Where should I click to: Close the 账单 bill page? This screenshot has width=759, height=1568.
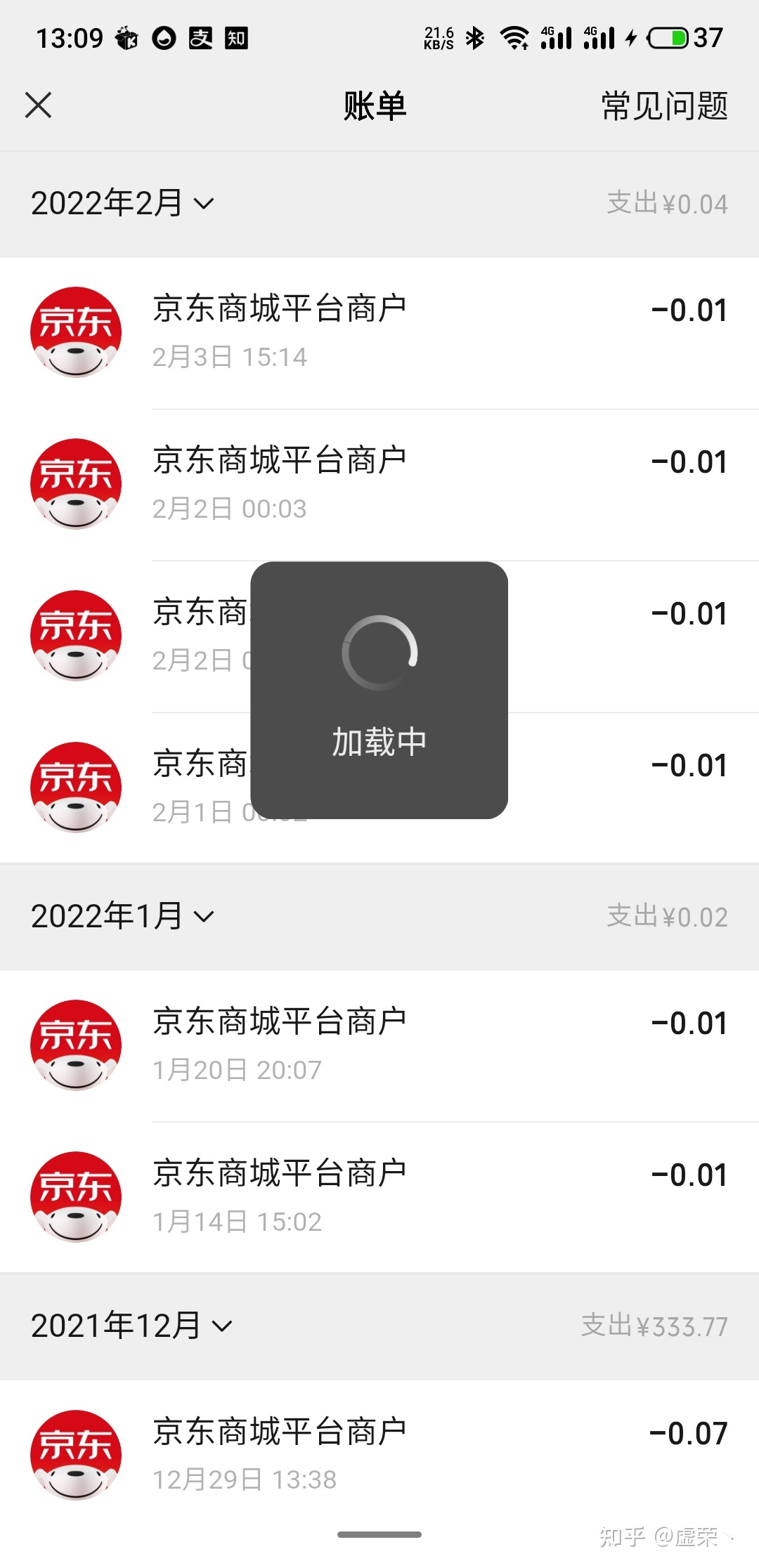coord(39,106)
